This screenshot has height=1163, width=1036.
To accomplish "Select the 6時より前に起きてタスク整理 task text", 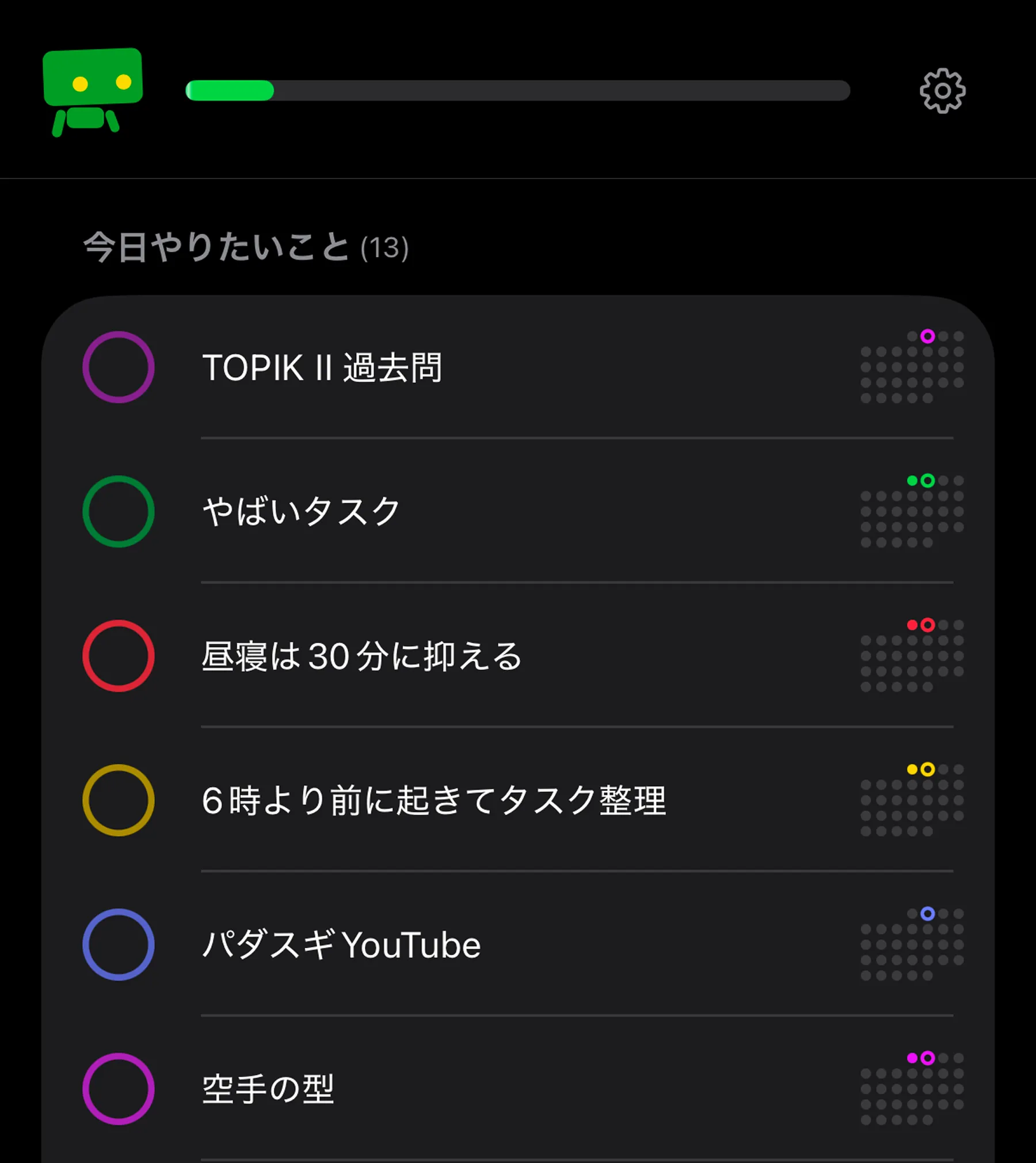I will coord(435,800).
